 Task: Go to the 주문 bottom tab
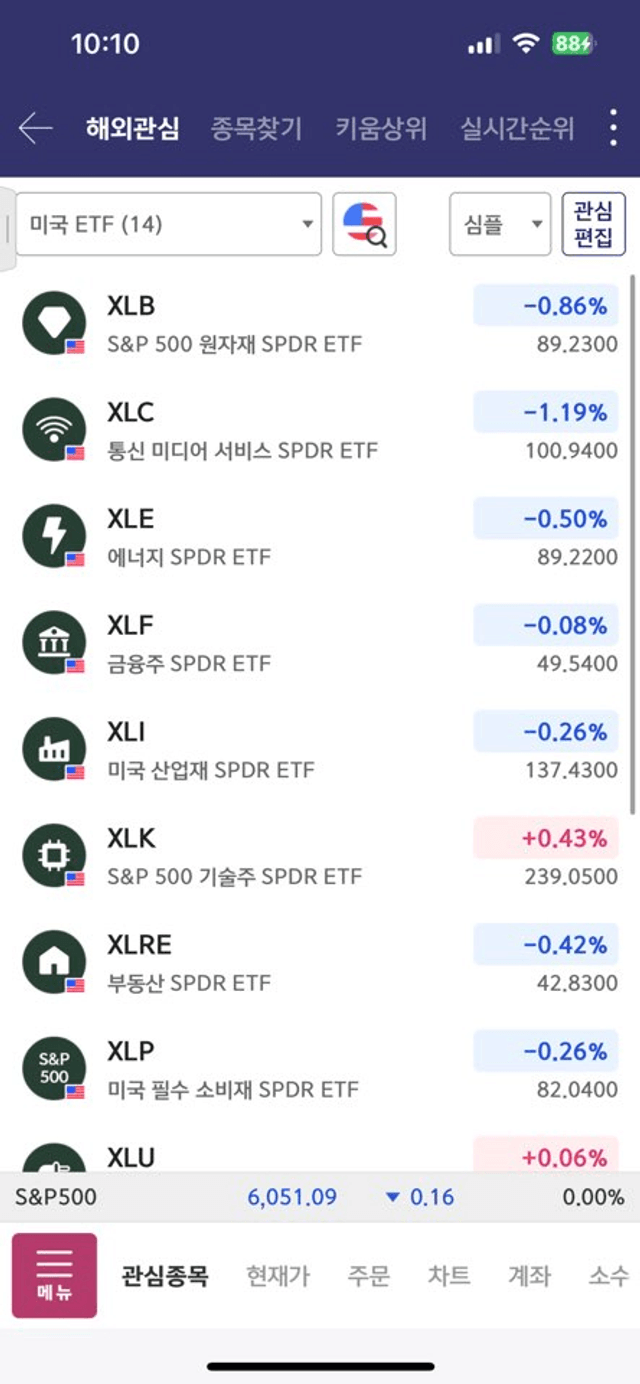pyautogui.click(x=369, y=1276)
